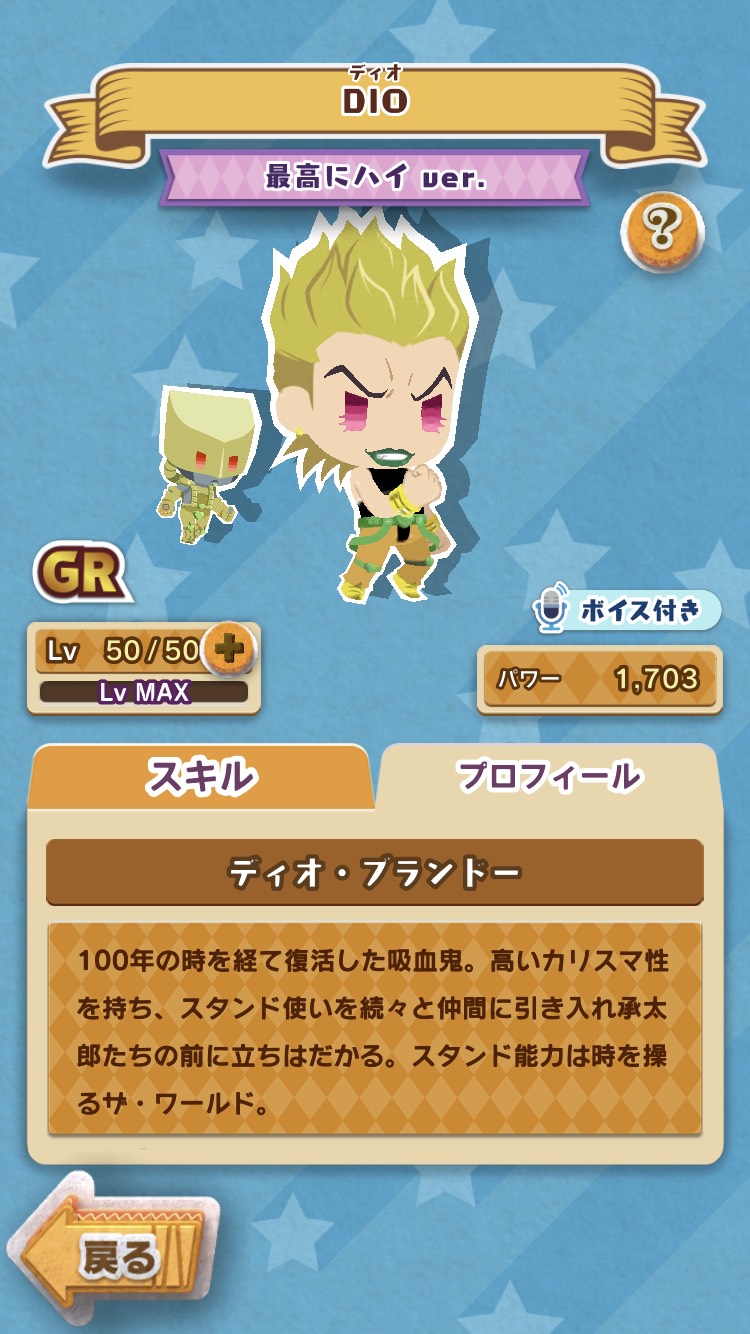Tap the plus button beside Lv 50/50
Screen dimensions: 750x1334
[x=229, y=648]
